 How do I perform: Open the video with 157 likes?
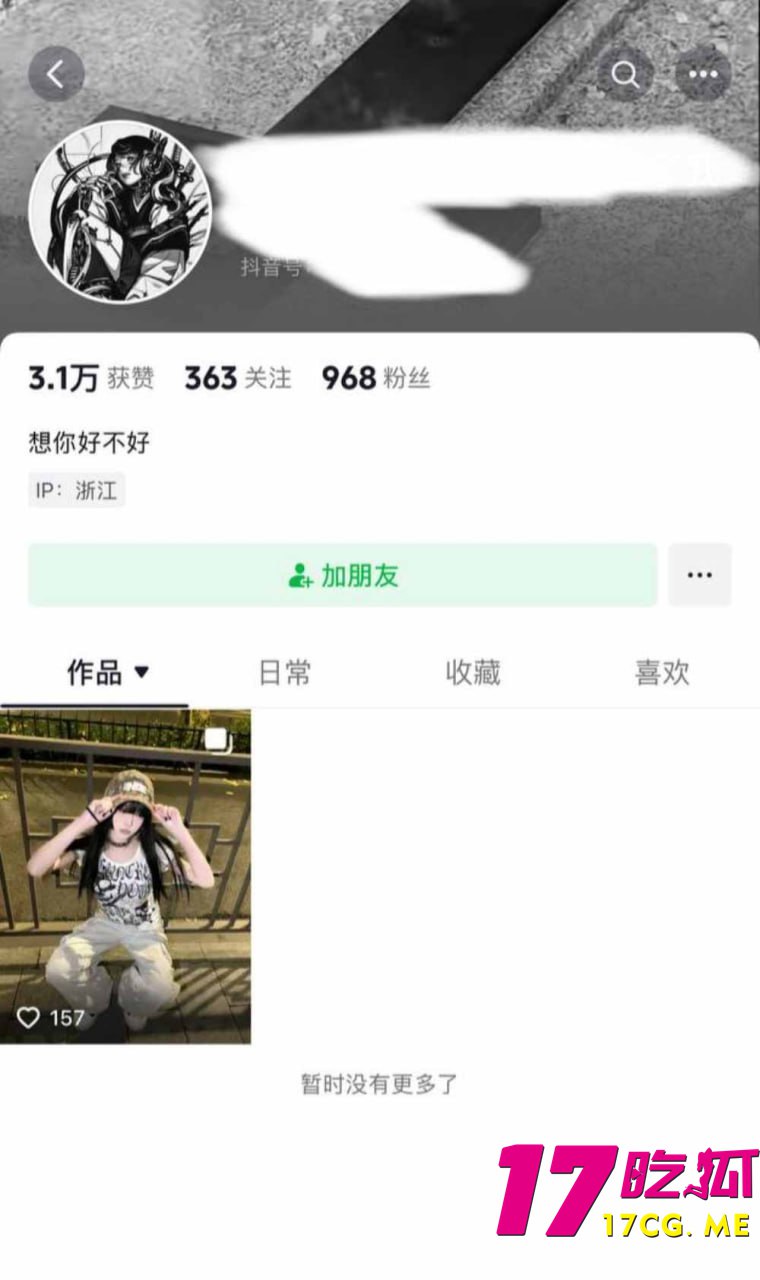point(125,876)
